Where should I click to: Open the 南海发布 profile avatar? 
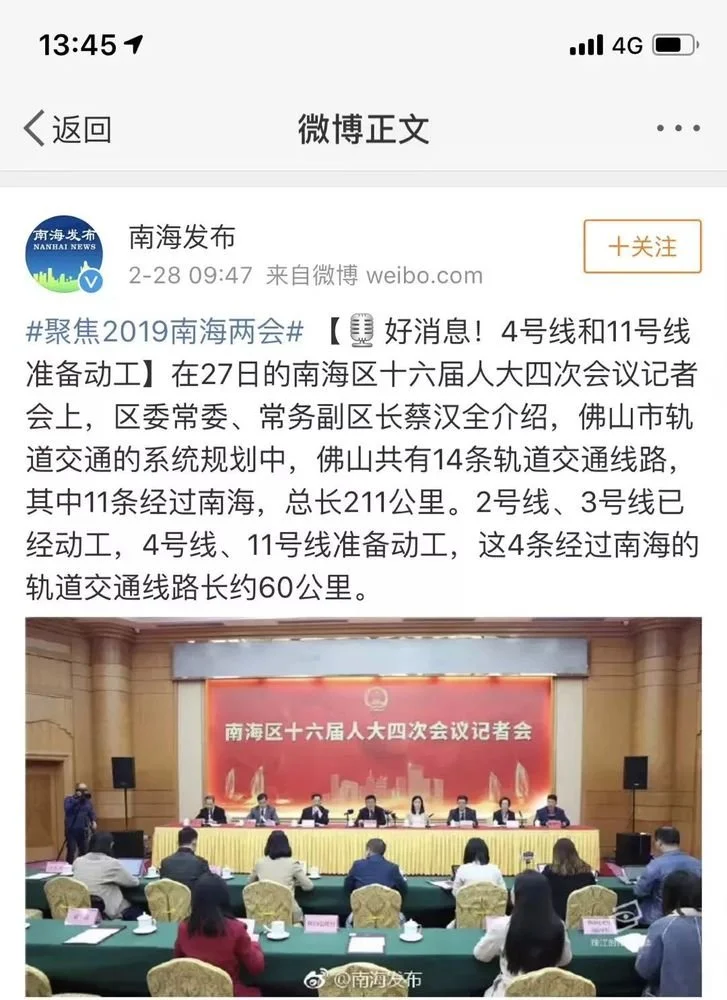[x=64, y=254]
